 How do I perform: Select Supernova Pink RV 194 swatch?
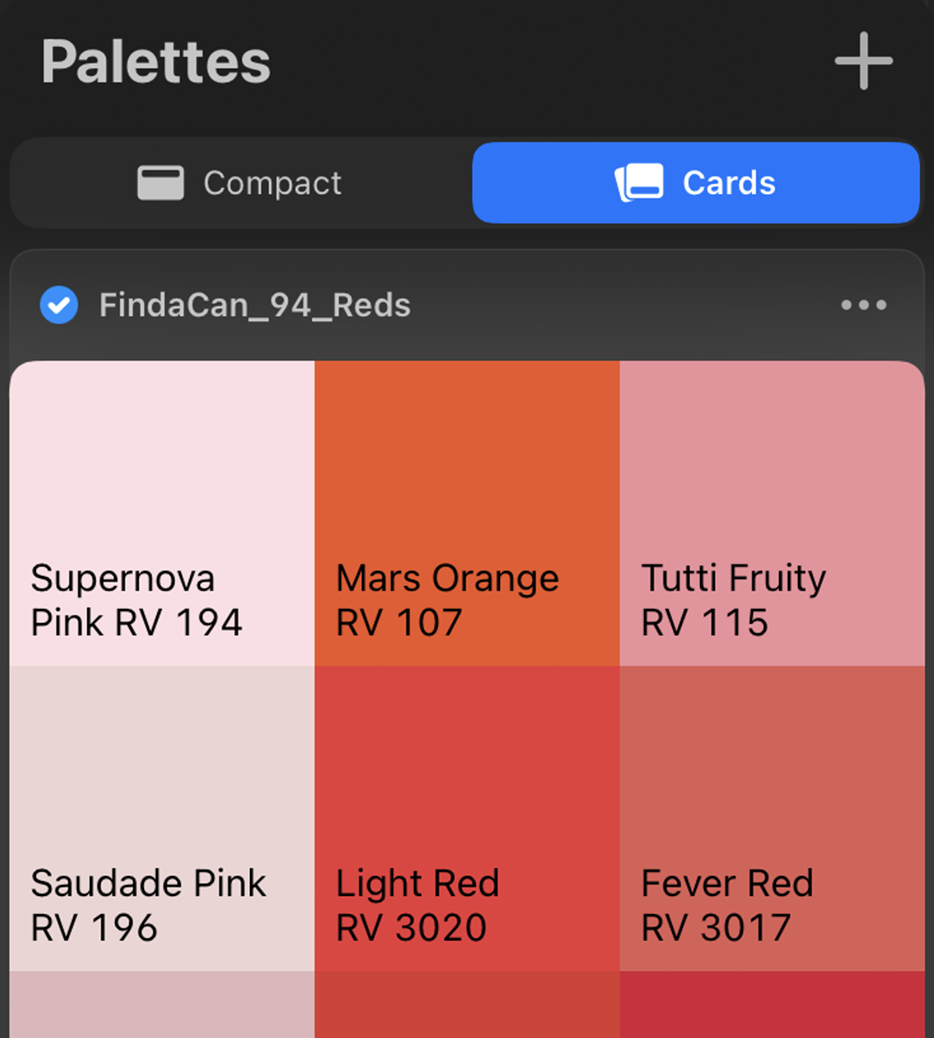point(162,513)
